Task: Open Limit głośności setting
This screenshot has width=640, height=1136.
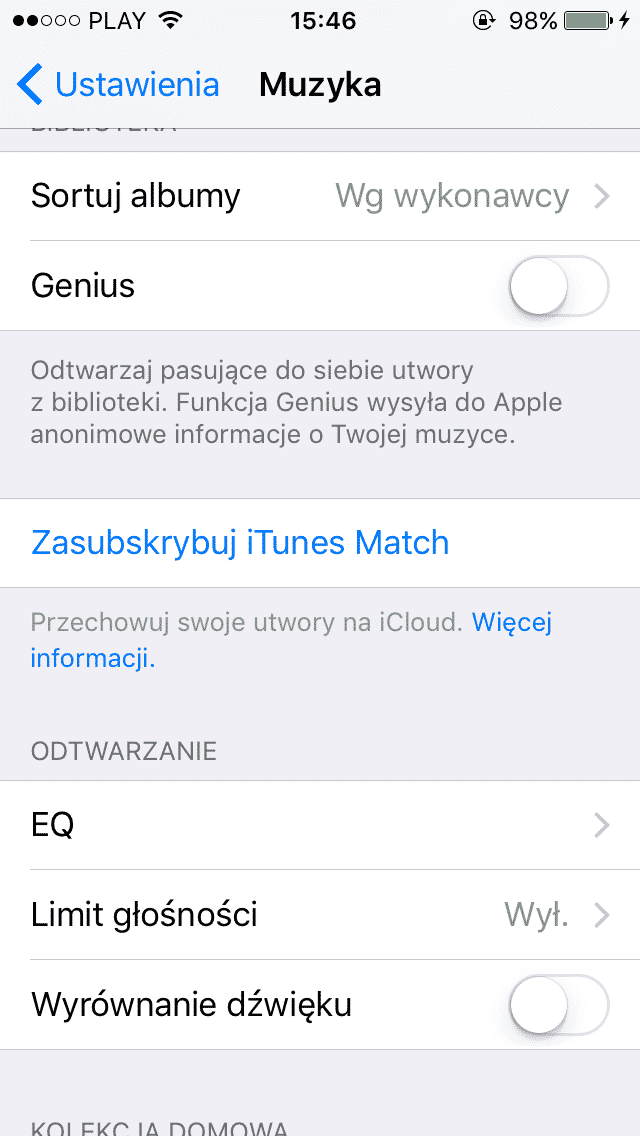Action: pyautogui.click(x=320, y=914)
